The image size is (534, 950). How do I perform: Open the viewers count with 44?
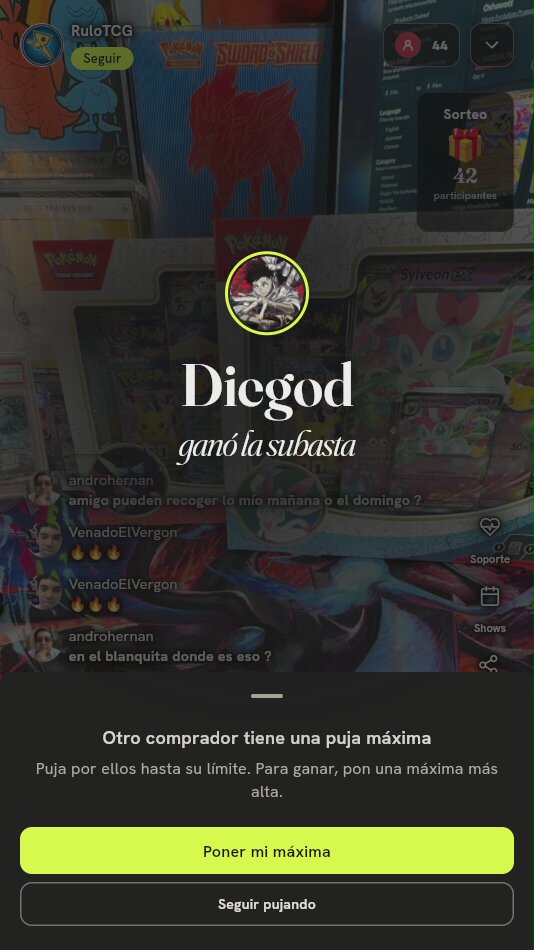click(421, 45)
